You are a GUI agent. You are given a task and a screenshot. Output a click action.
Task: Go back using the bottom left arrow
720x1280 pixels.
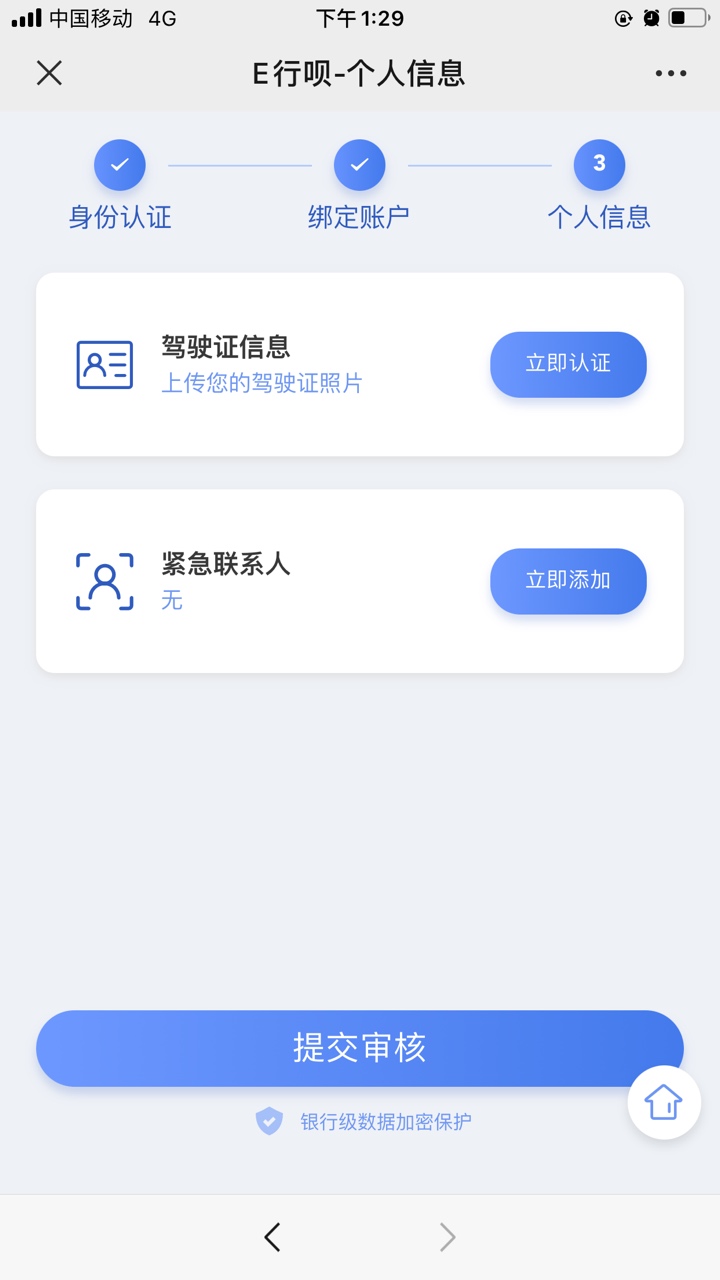click(x=272, y=1237)
